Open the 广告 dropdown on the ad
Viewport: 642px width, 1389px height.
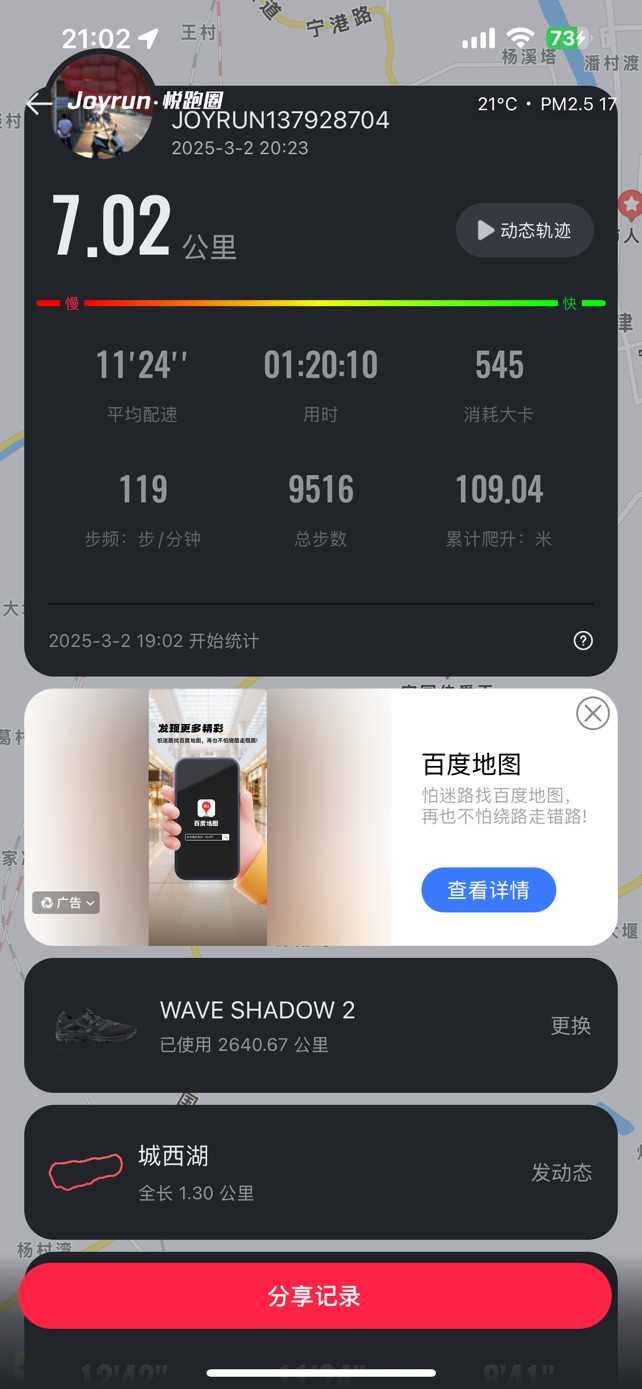pyautogui.click(x=68, y=903)
